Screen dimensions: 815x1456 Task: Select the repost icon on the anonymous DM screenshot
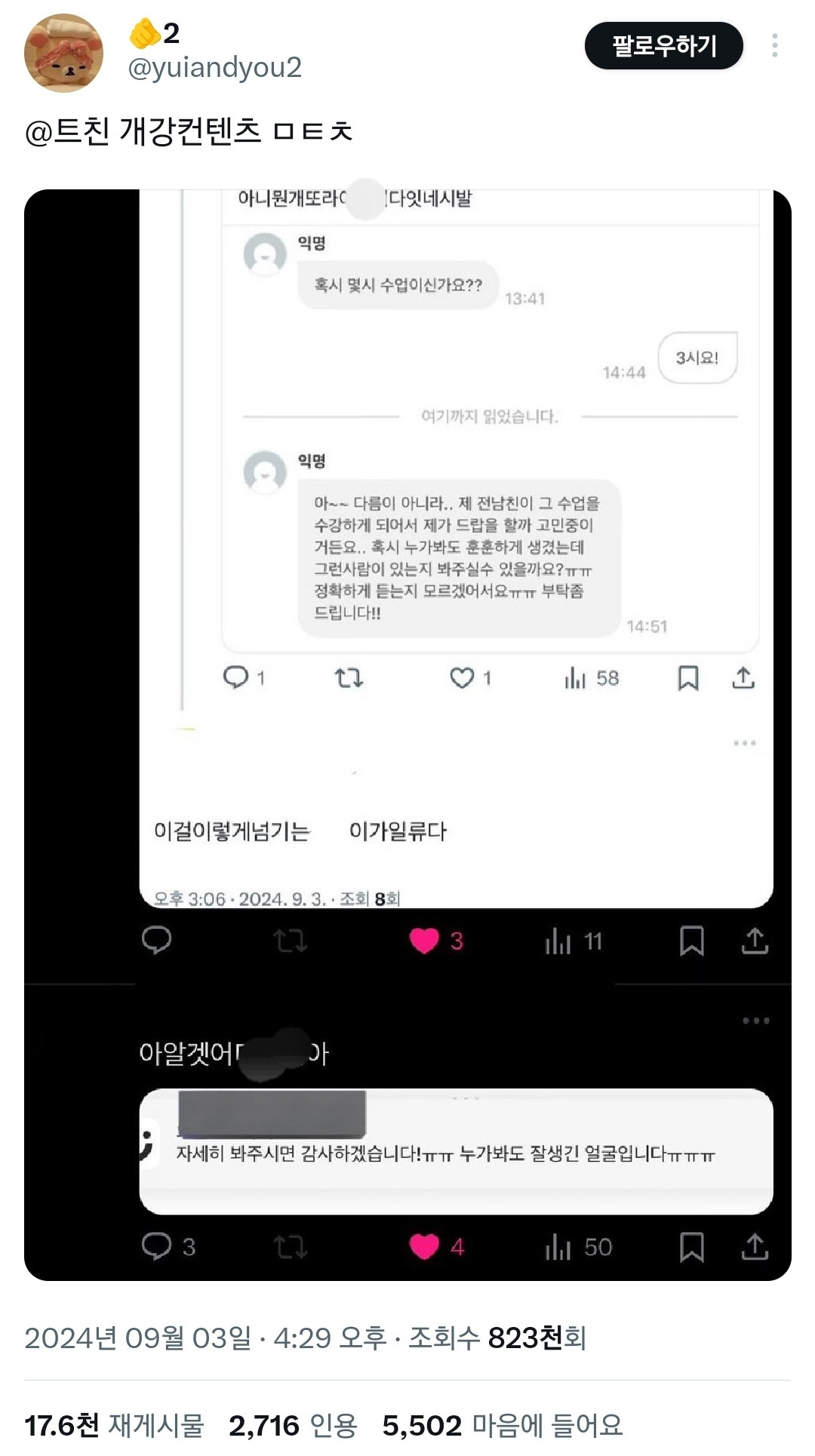coord(349,677)
